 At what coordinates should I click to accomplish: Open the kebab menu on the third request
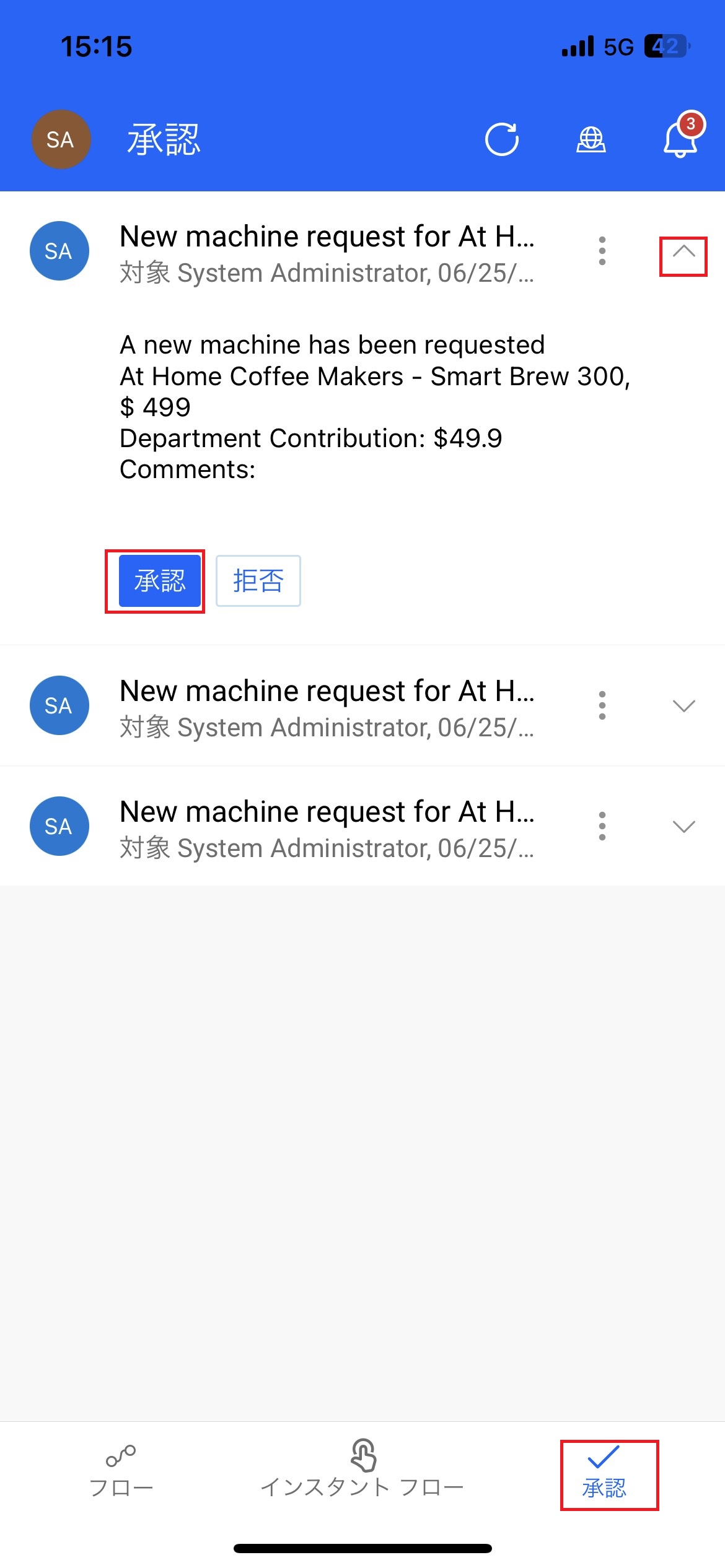(x=602, y=826)
